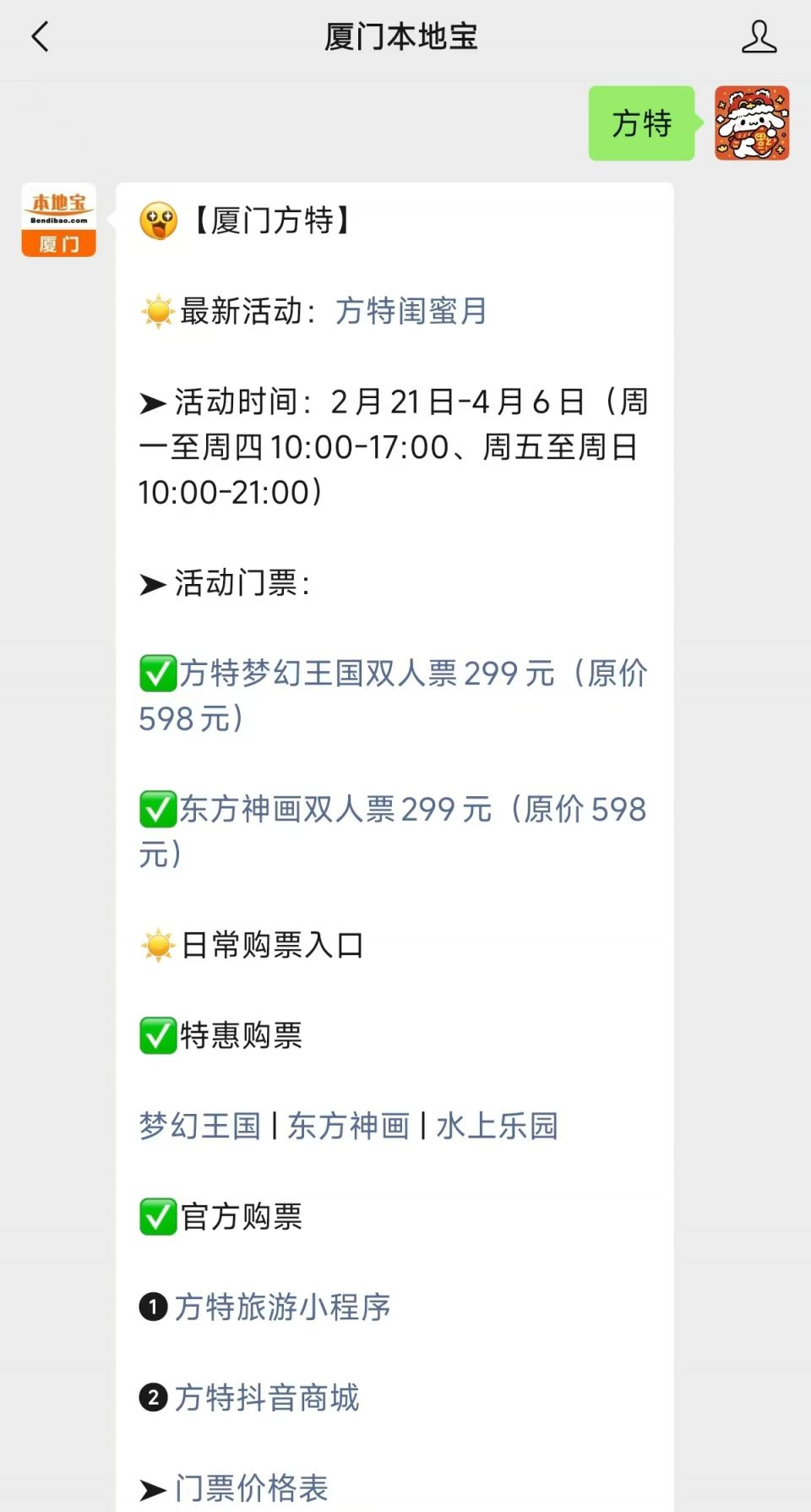Click the 本地宝厦门 account avatar
The image size is (811, 1512).
(x=57, y=221)
